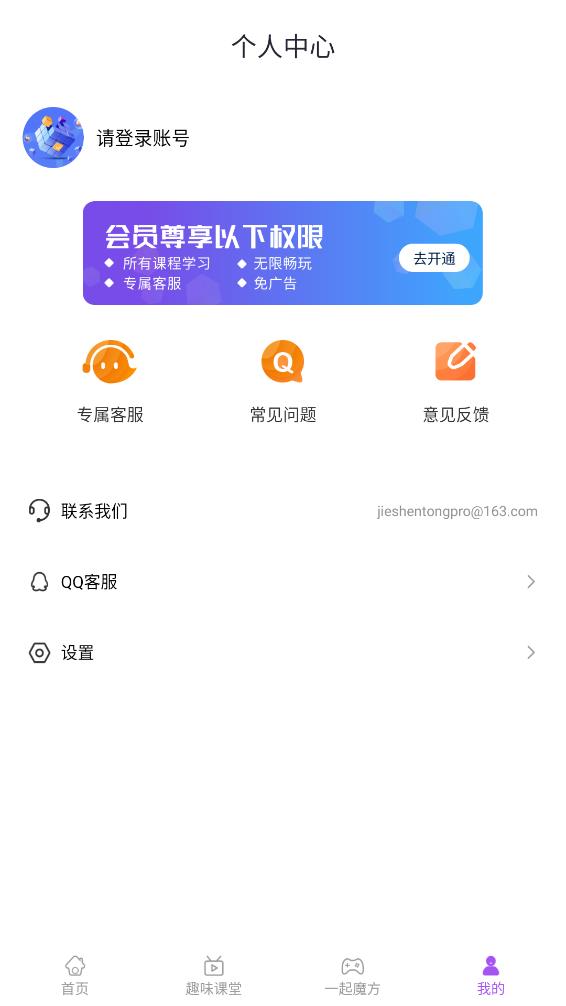
Task: Tap the cube profile avatar
Action: [53, 137]
